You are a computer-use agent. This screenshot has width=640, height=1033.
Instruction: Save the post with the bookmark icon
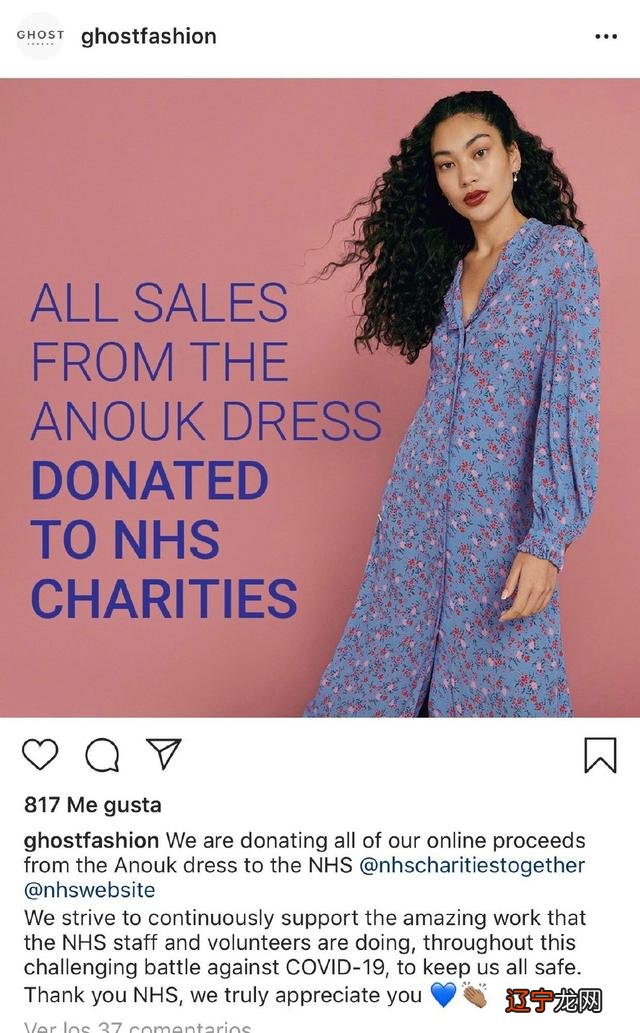pos(599,756)
